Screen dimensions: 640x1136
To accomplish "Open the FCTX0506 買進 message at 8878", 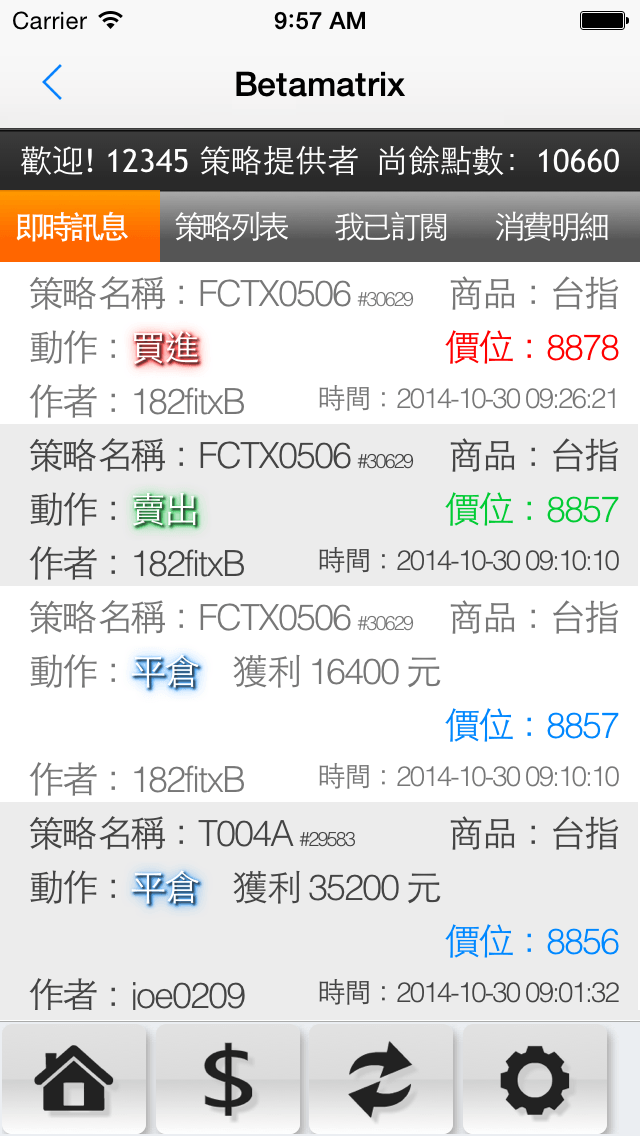I will tap(320, 347).
